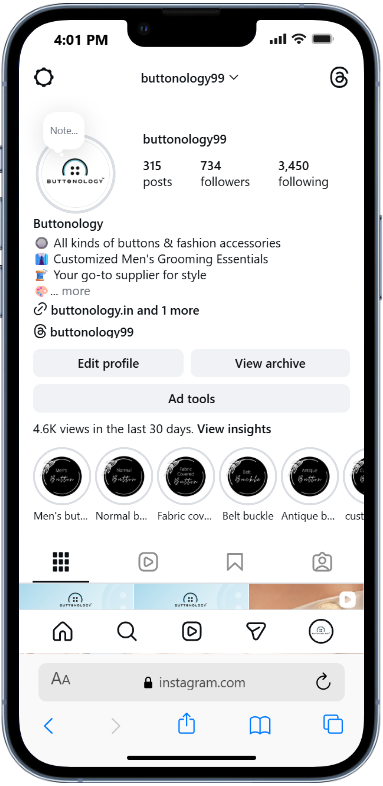The height and width of the screenshot is (786, 383).
Task: Open View insights
Action: click(234, 429)
